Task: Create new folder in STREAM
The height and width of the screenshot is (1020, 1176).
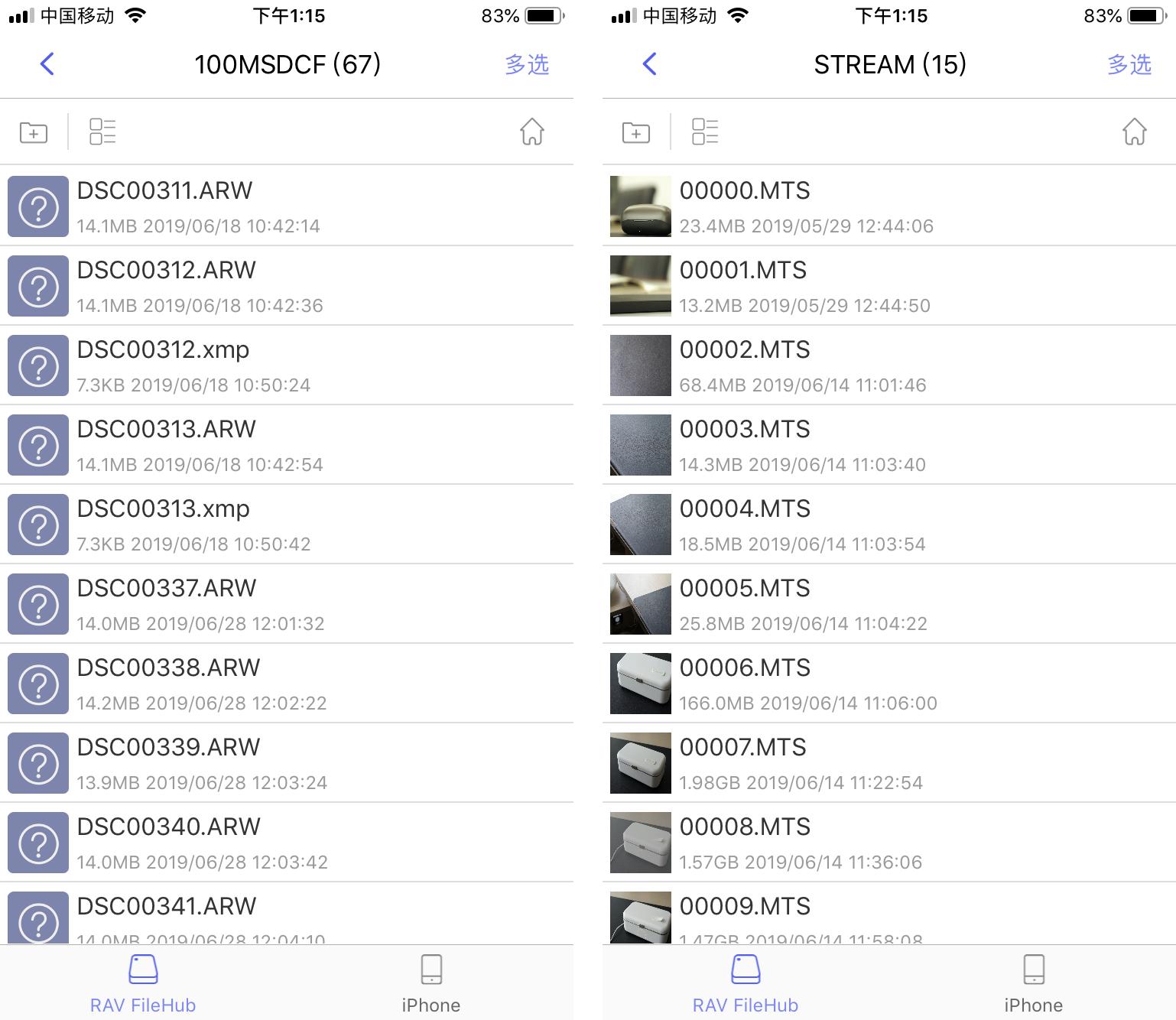Action: [636, 132]
